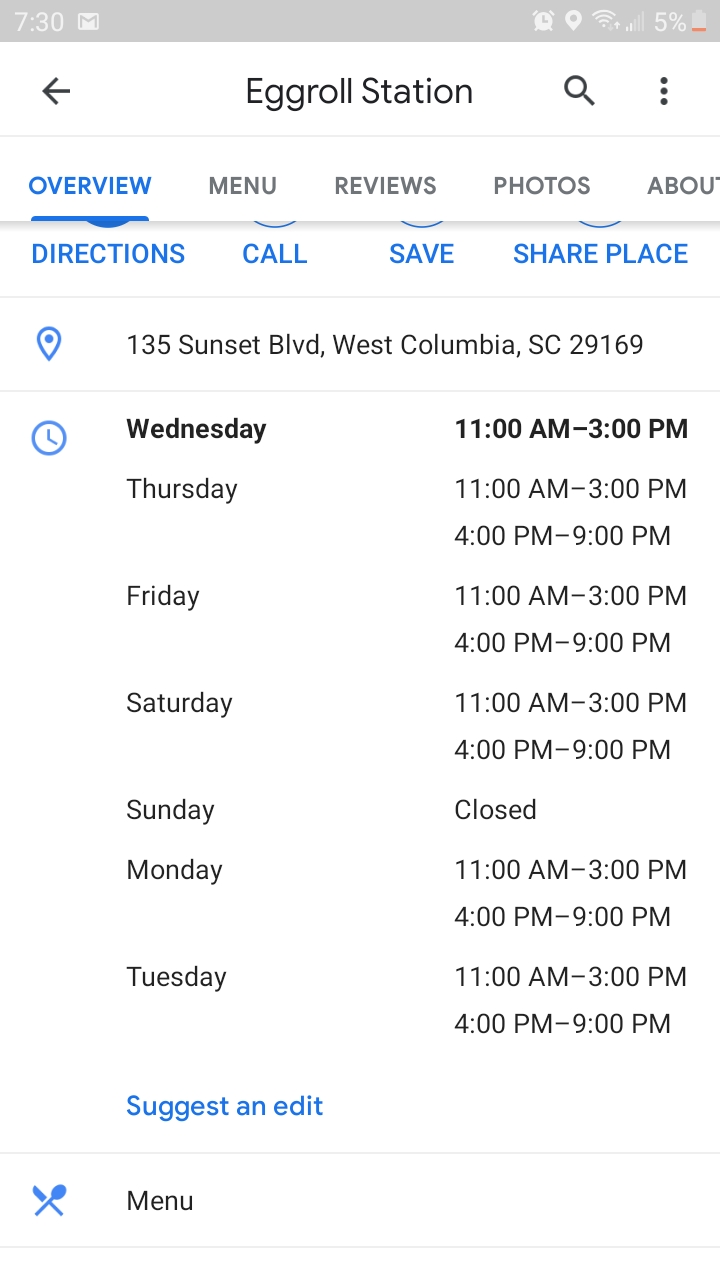This screenshot has width=720, height=1280.
Task: Open search from the top bar
Action: (579, 91)
